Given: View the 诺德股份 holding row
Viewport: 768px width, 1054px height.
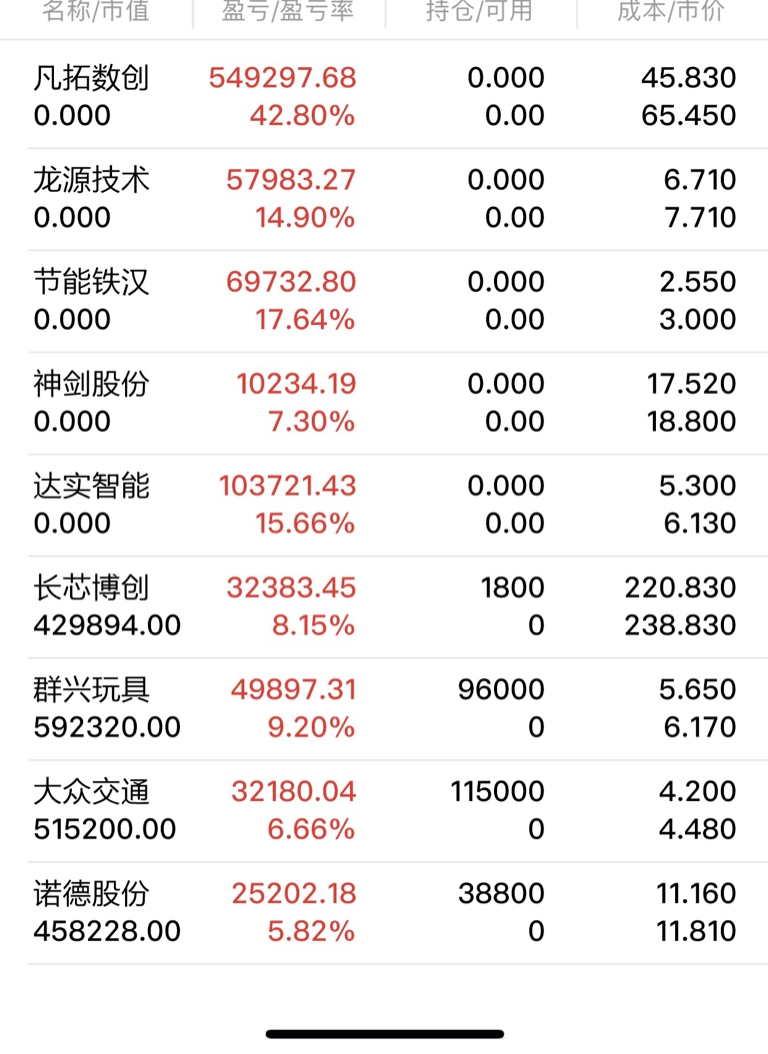Looking at the screenshot, I should point(384,913).
